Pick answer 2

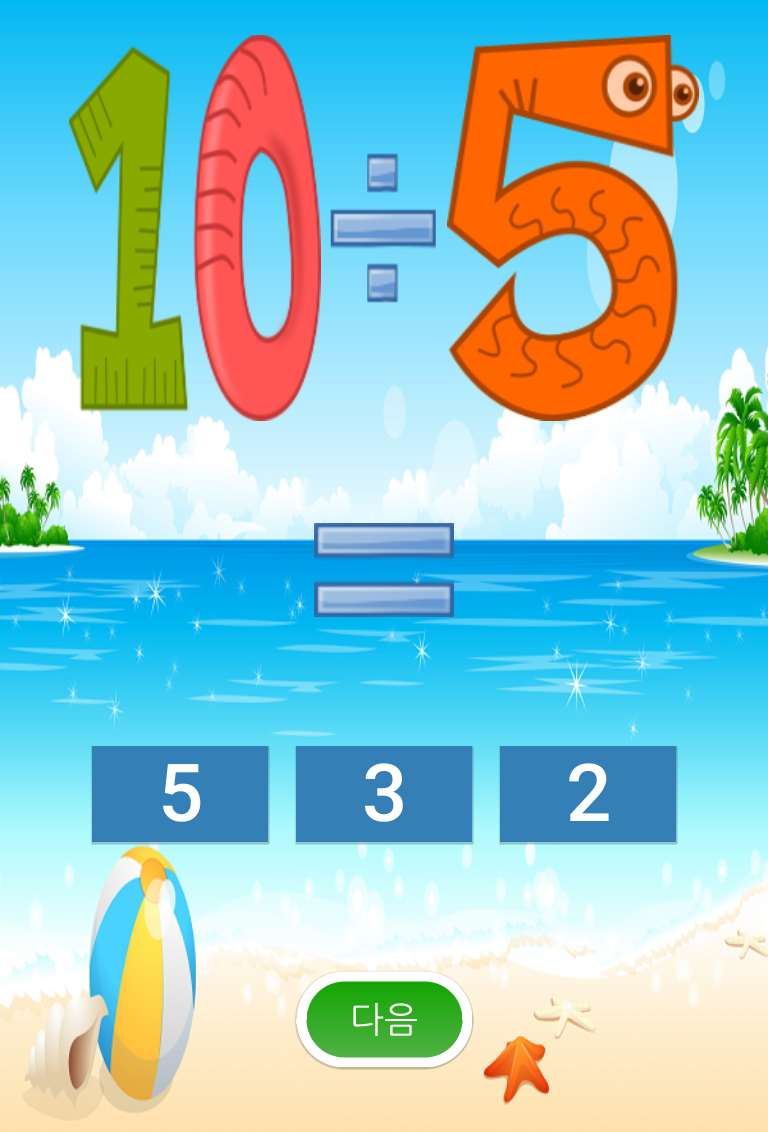588,794
